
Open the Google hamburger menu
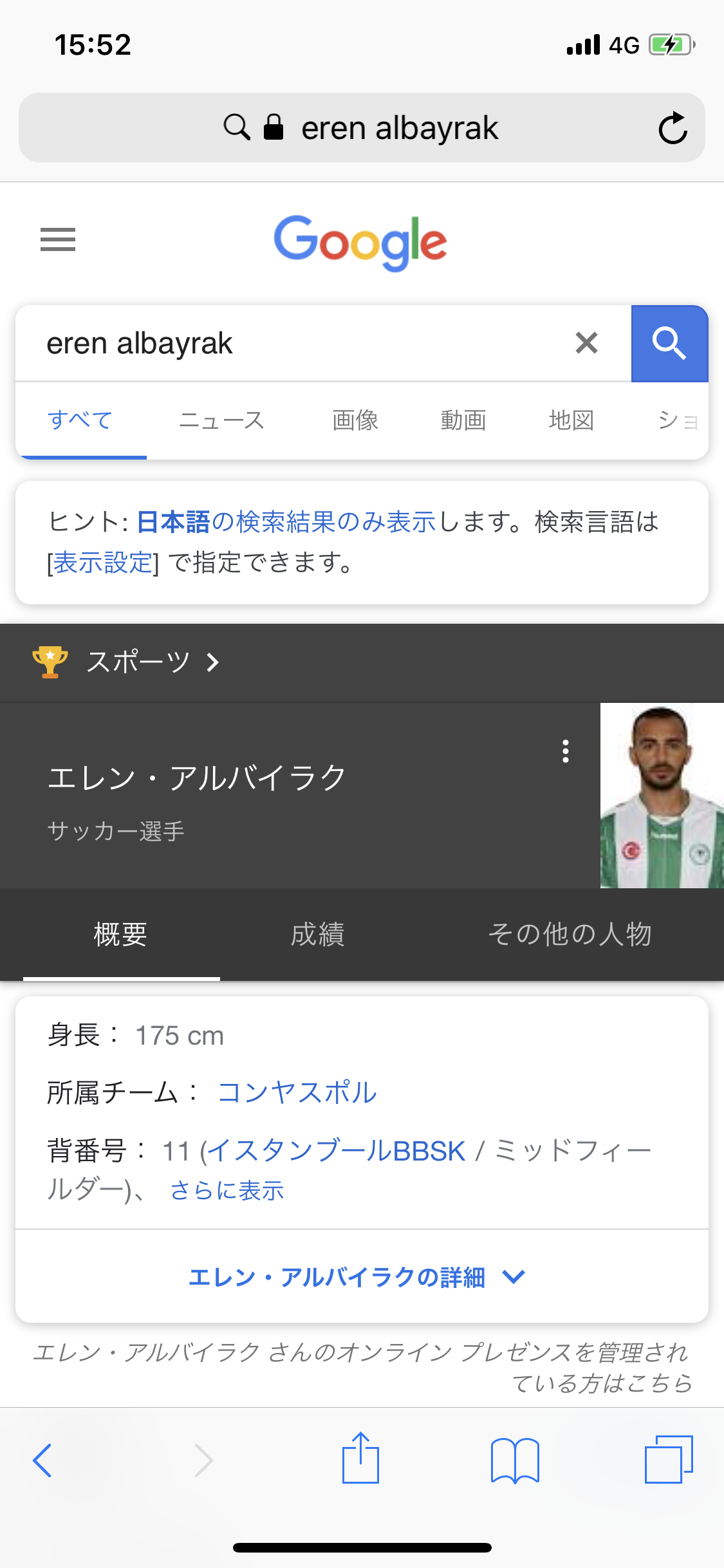pos(58,239)
